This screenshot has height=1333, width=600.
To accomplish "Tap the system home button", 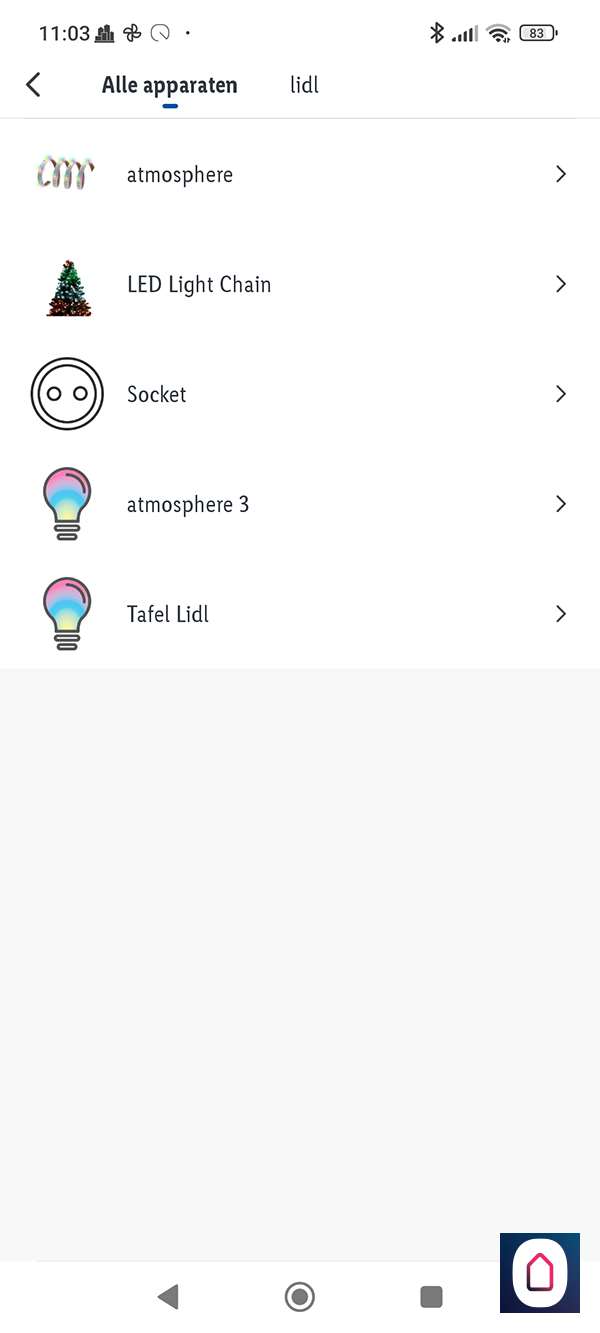I will point(299,1297).
